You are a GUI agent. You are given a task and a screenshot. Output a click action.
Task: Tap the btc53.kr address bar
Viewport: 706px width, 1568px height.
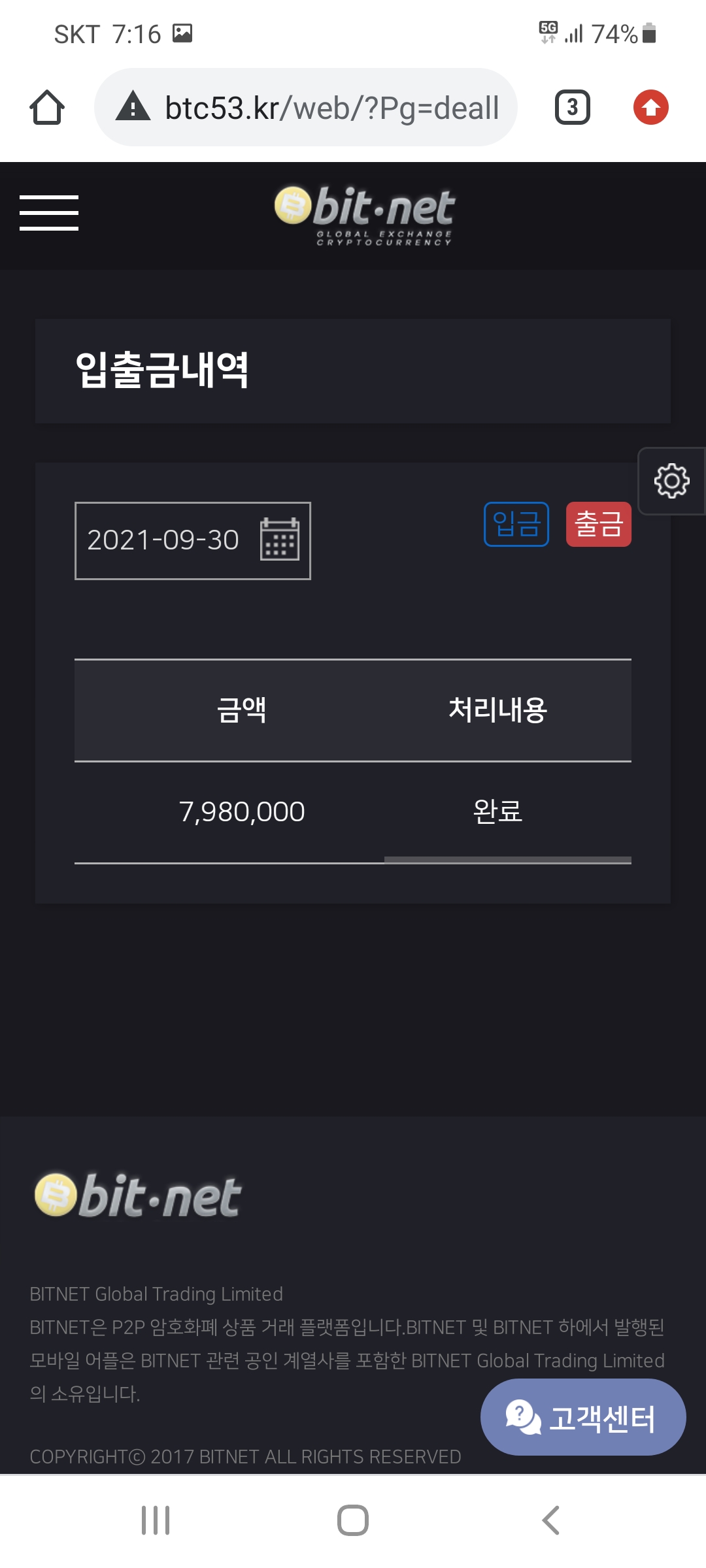[306, 108]
